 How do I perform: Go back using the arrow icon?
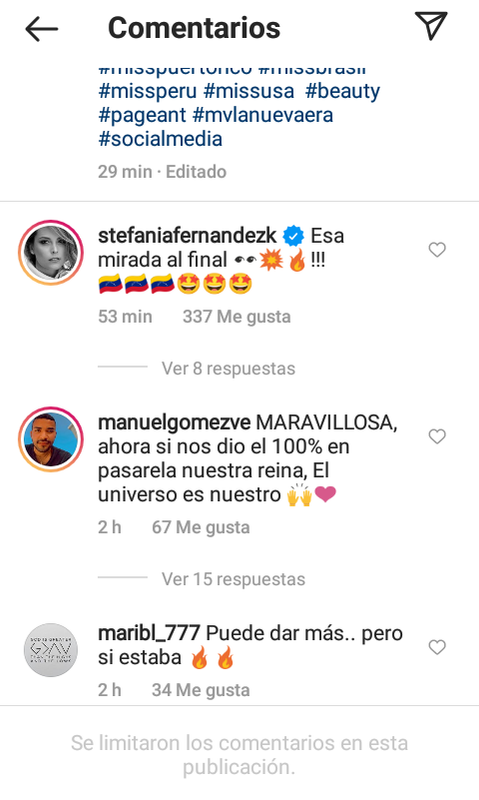tap(41, 28)
